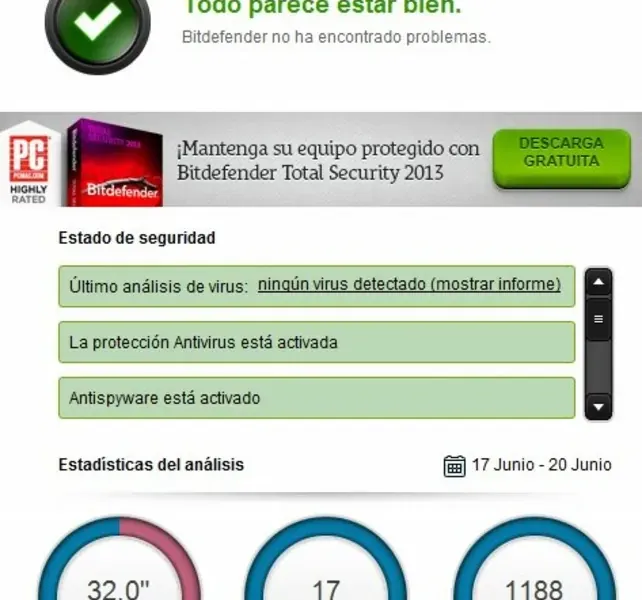Tap the scroll down arrow in security list
Viewport: 642px width, 600px height.
point(598,406)
